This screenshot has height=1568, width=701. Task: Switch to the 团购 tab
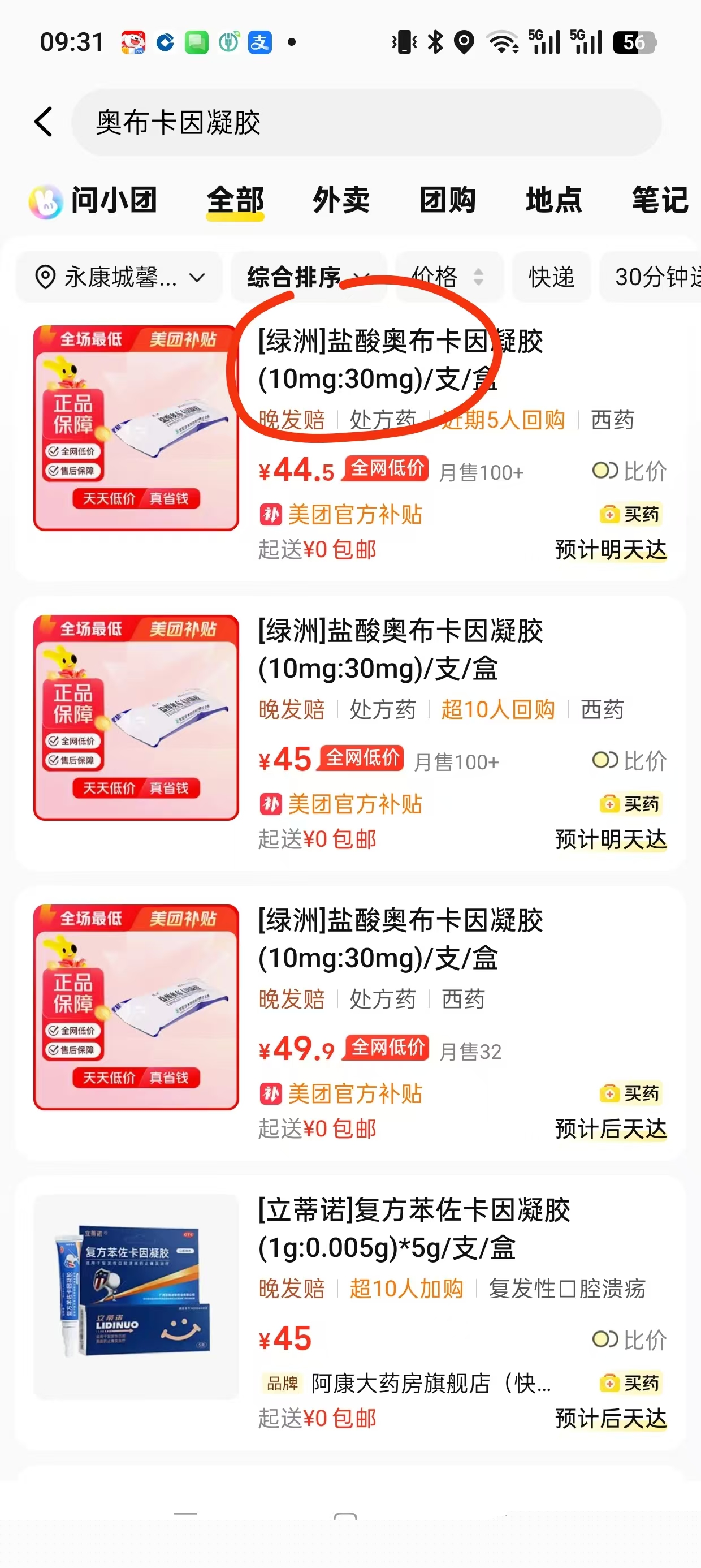tap(447, 200)
